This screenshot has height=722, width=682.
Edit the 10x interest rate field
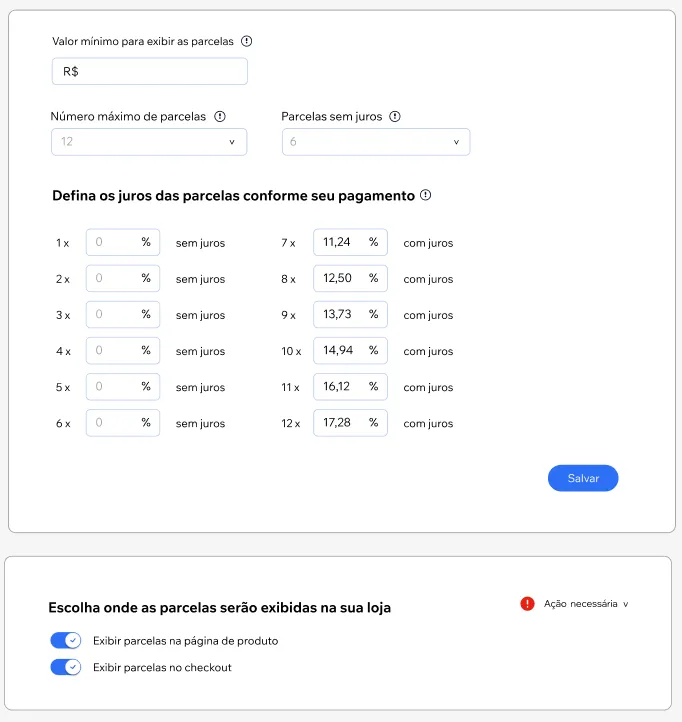[x=350, y=350]
